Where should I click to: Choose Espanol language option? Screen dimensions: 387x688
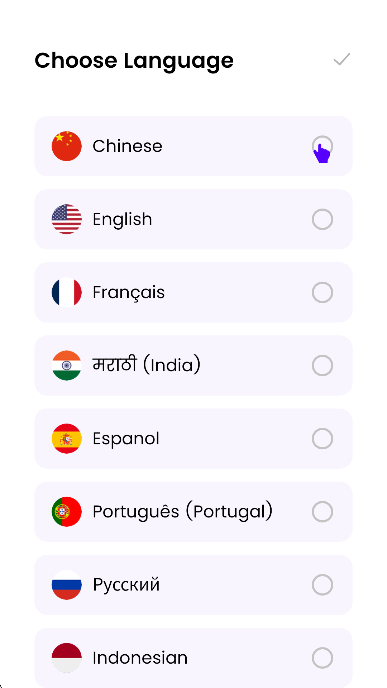click(194, 439)
